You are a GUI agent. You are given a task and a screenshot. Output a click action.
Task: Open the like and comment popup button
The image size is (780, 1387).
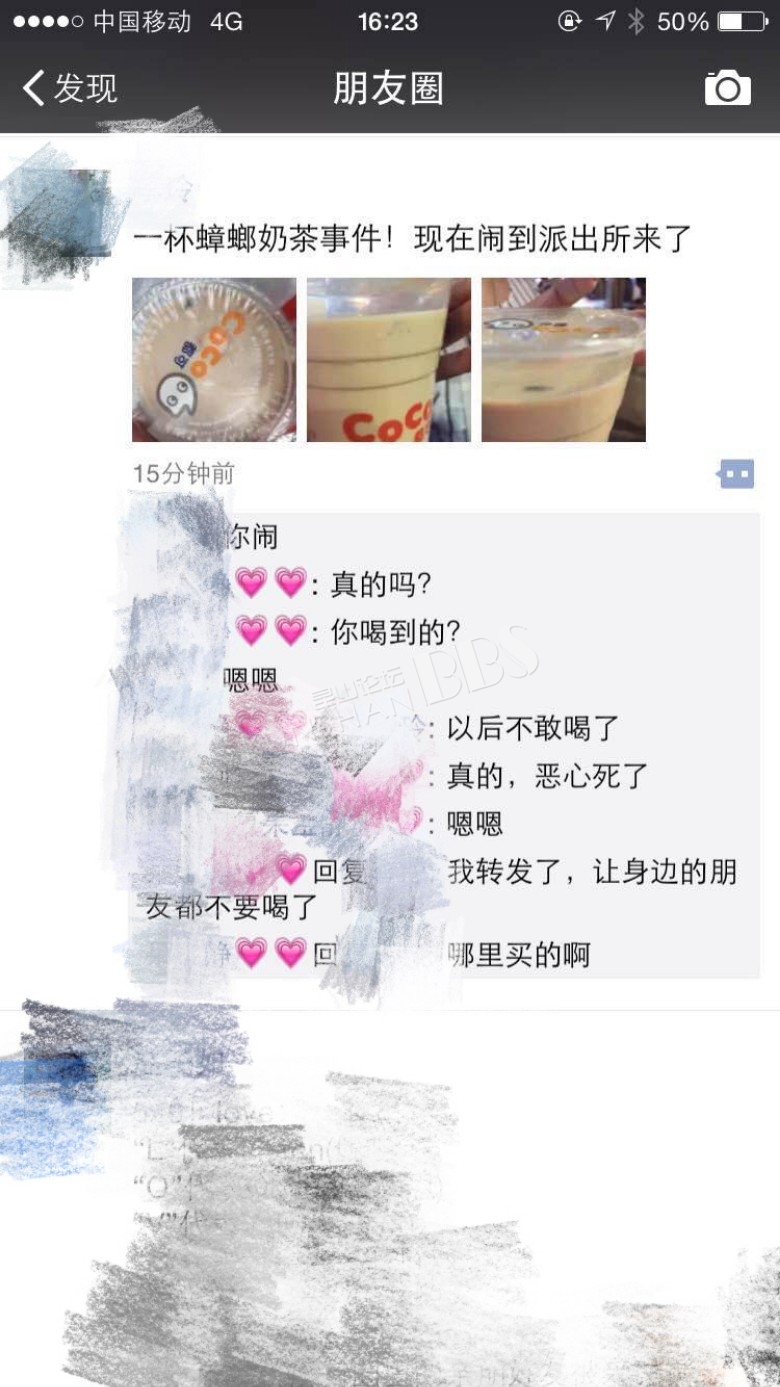coord(736,474)
